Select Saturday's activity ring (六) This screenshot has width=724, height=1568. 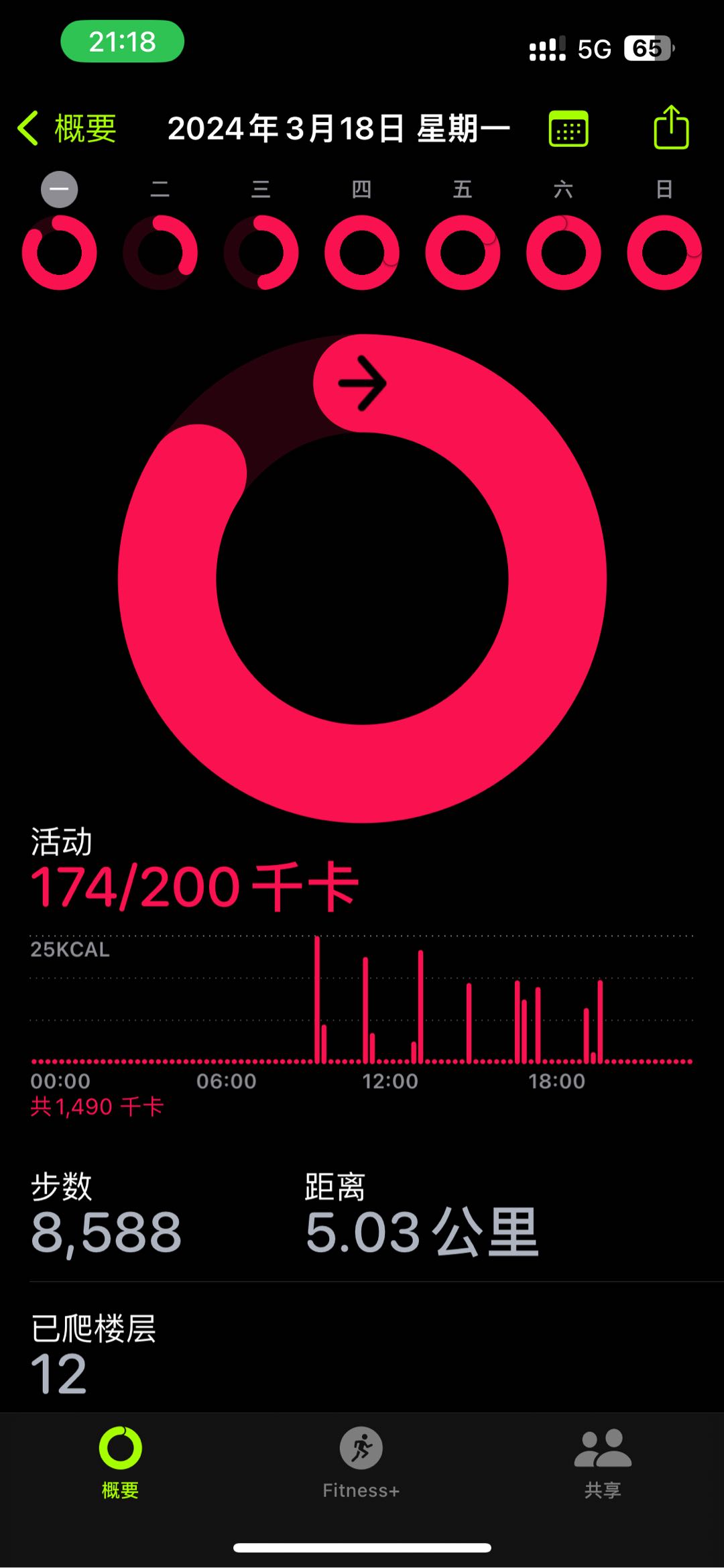tap(564, 252)
